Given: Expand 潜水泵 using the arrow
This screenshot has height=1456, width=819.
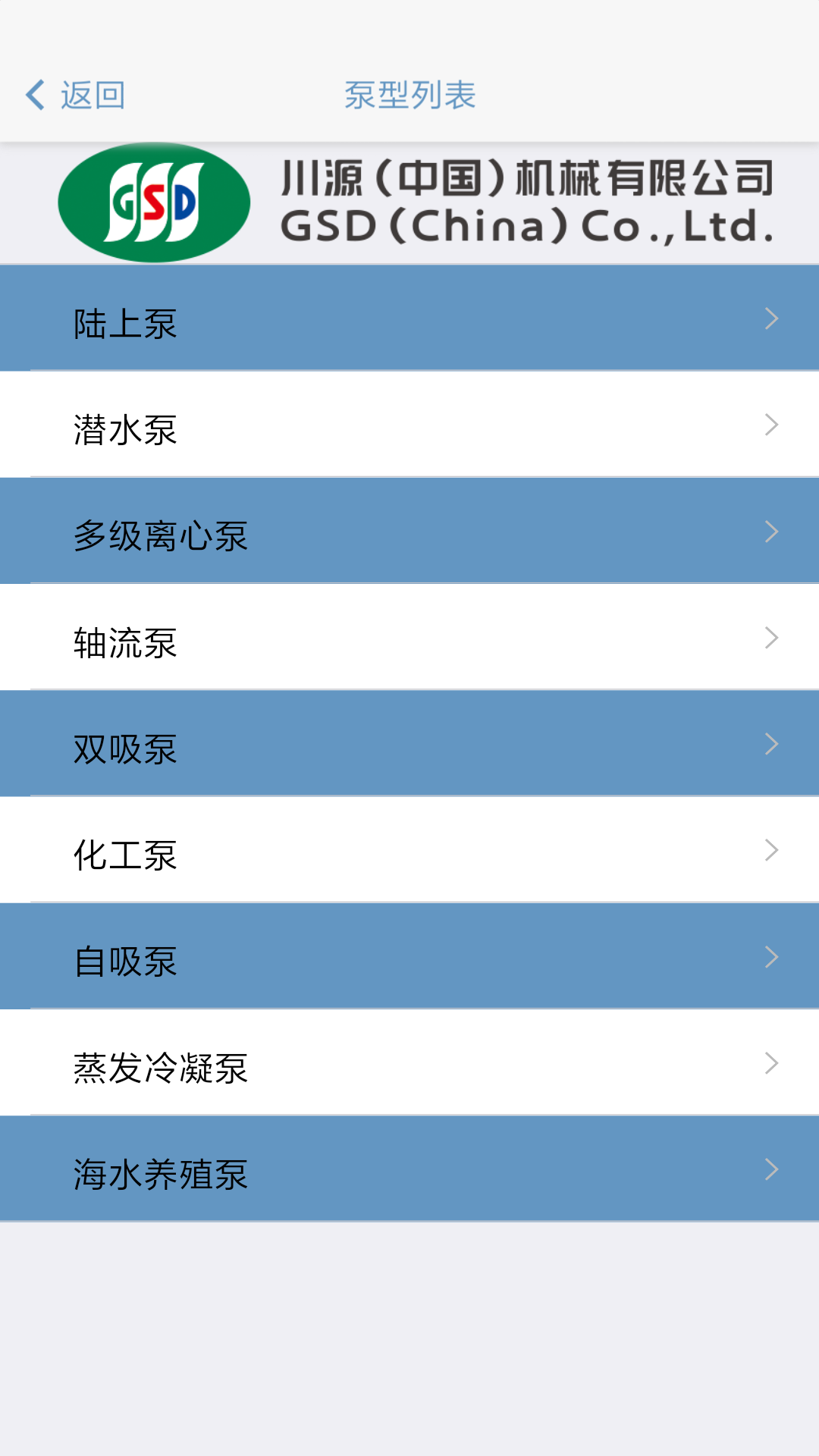Looking at the screenshot, I should coord(770,425).
